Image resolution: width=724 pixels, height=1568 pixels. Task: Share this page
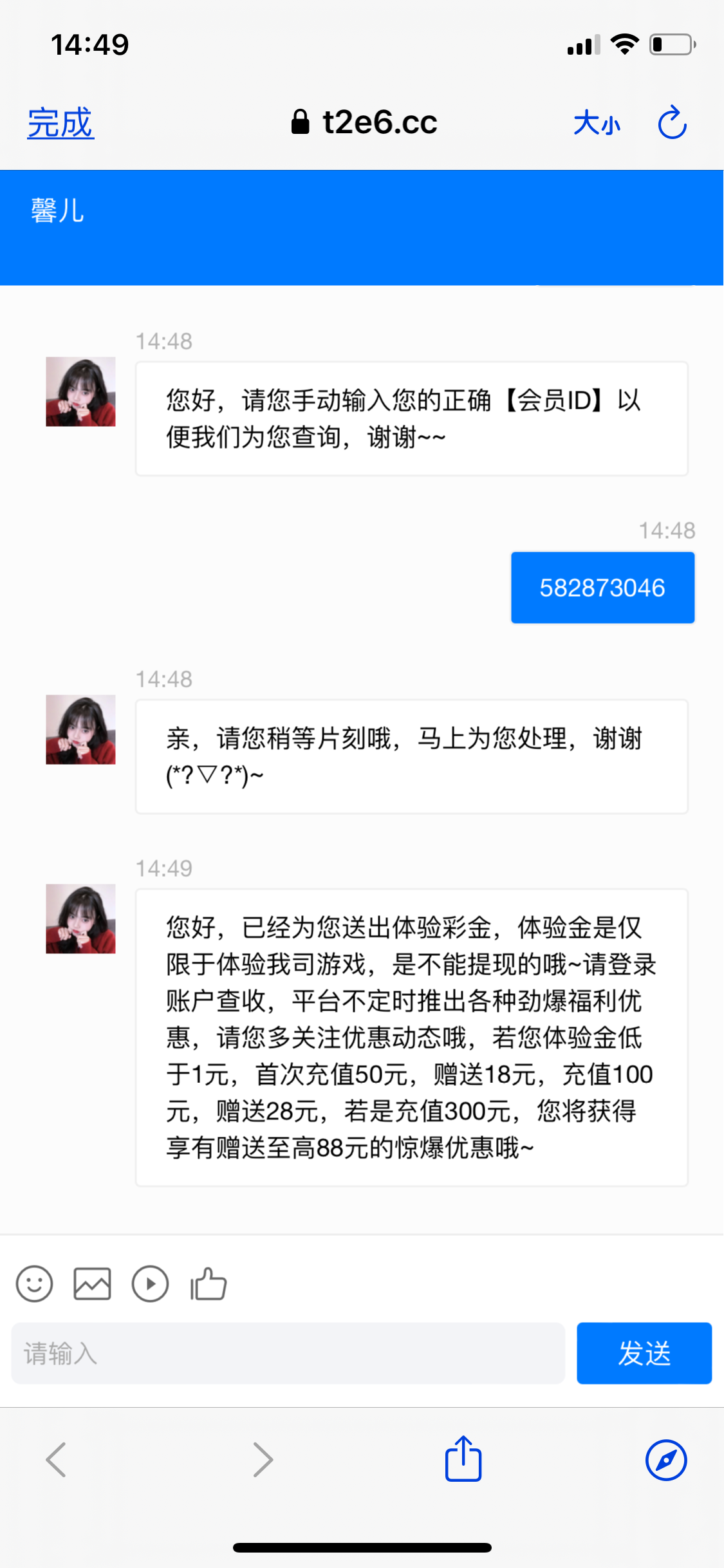463,1459
